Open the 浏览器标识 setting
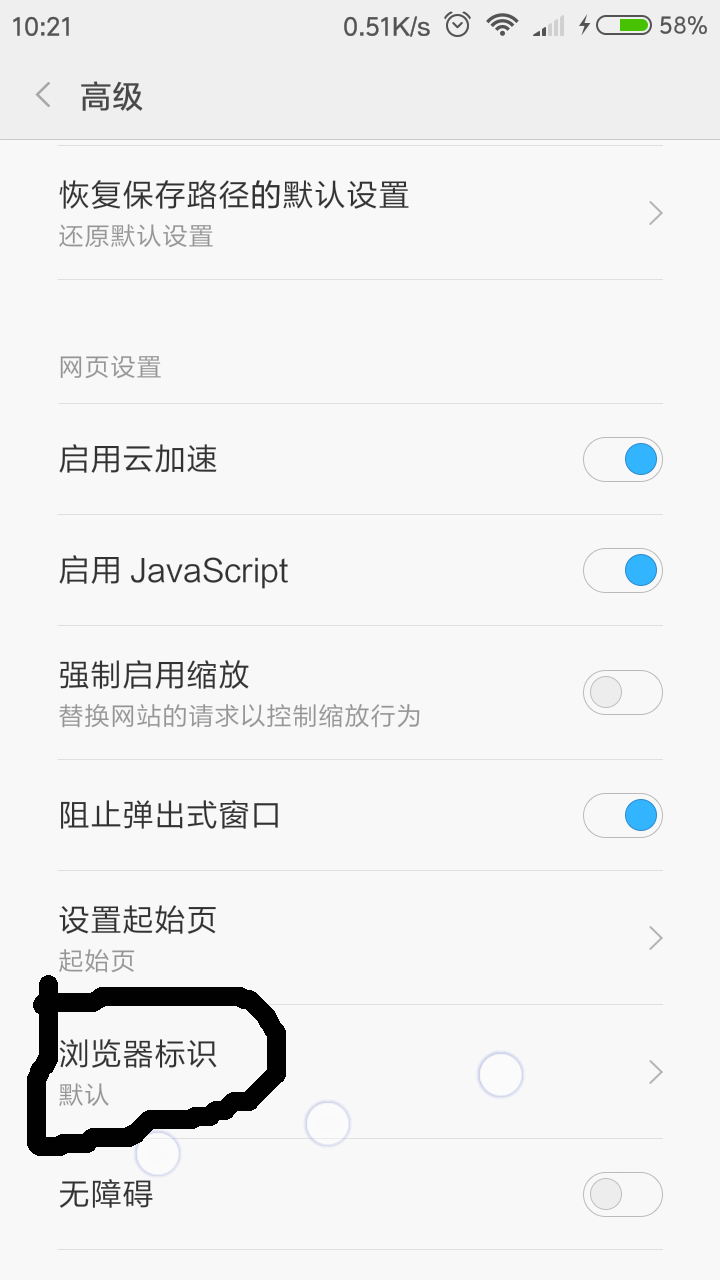This screenshot has height=1280, width=720. 360,1072
